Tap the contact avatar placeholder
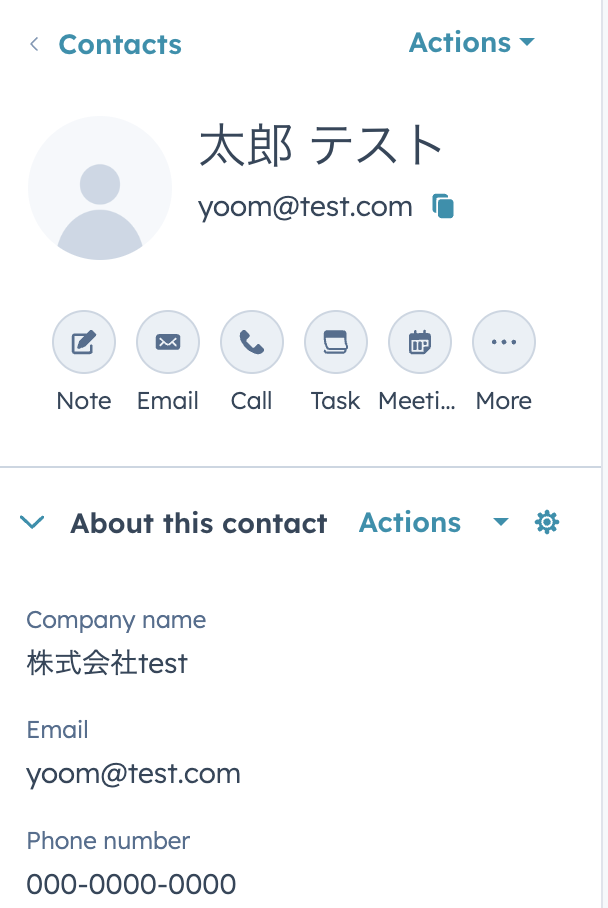The height and width of the screenshot is (908, 608). [x=100, y=188]
